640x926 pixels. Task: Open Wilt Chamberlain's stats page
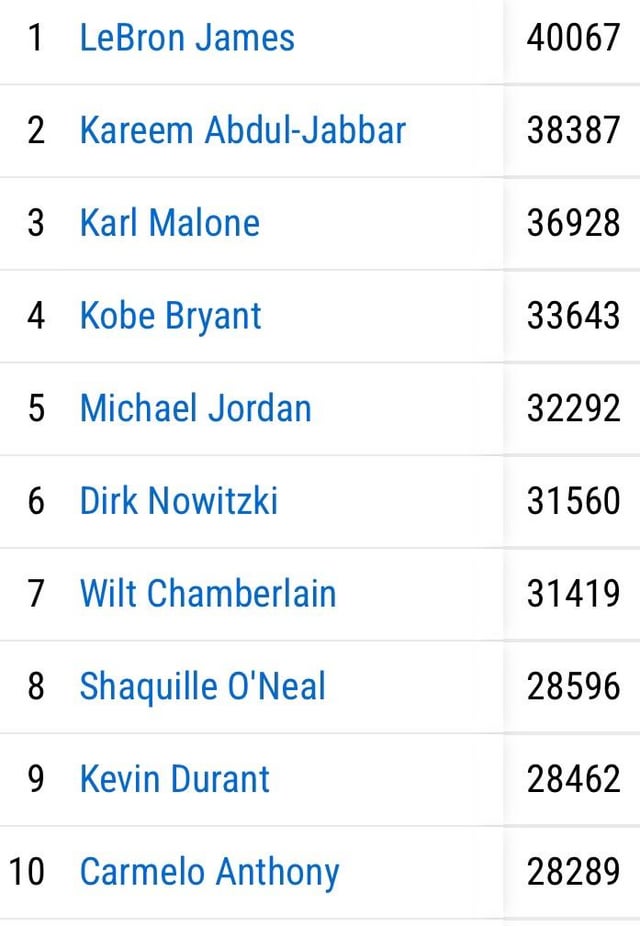click(208, 594)
